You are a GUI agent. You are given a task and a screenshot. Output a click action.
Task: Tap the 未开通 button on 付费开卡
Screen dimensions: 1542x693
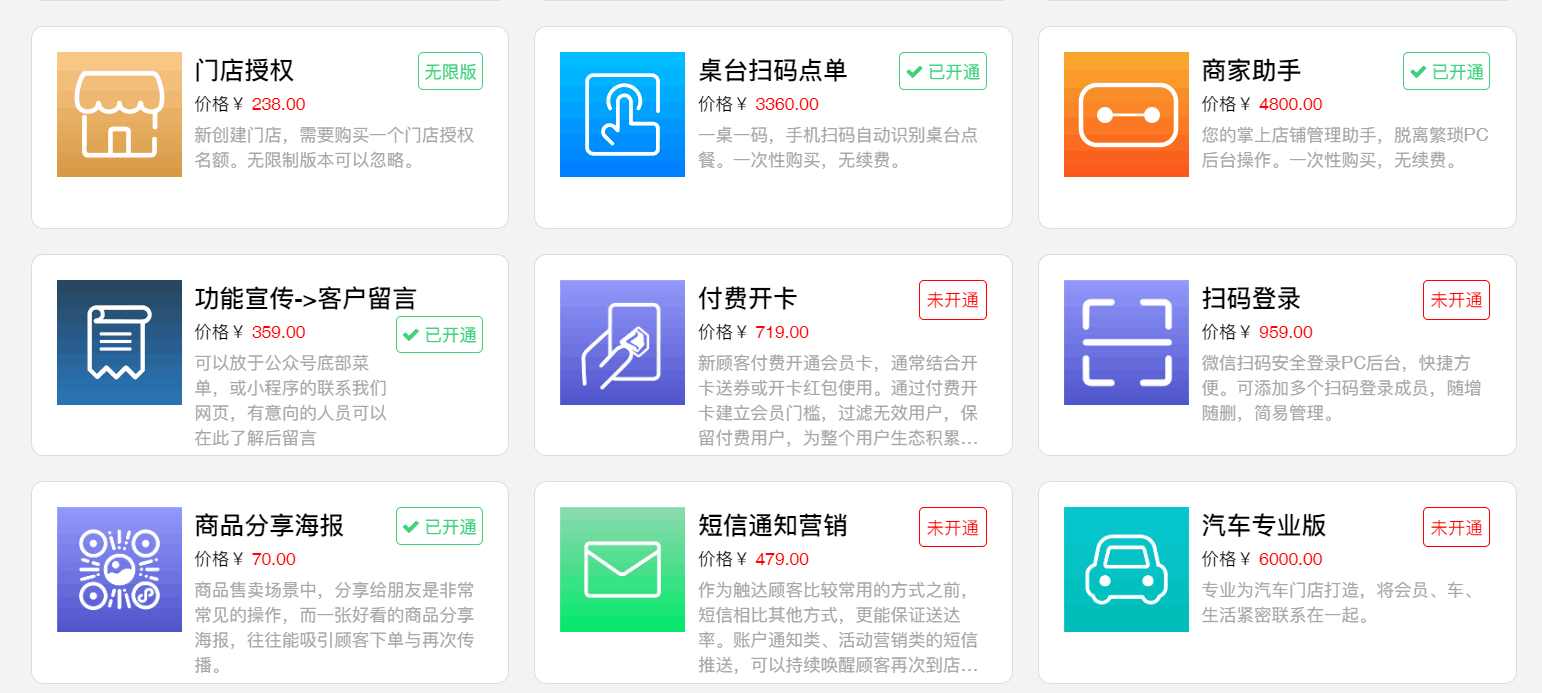(952, 300)
